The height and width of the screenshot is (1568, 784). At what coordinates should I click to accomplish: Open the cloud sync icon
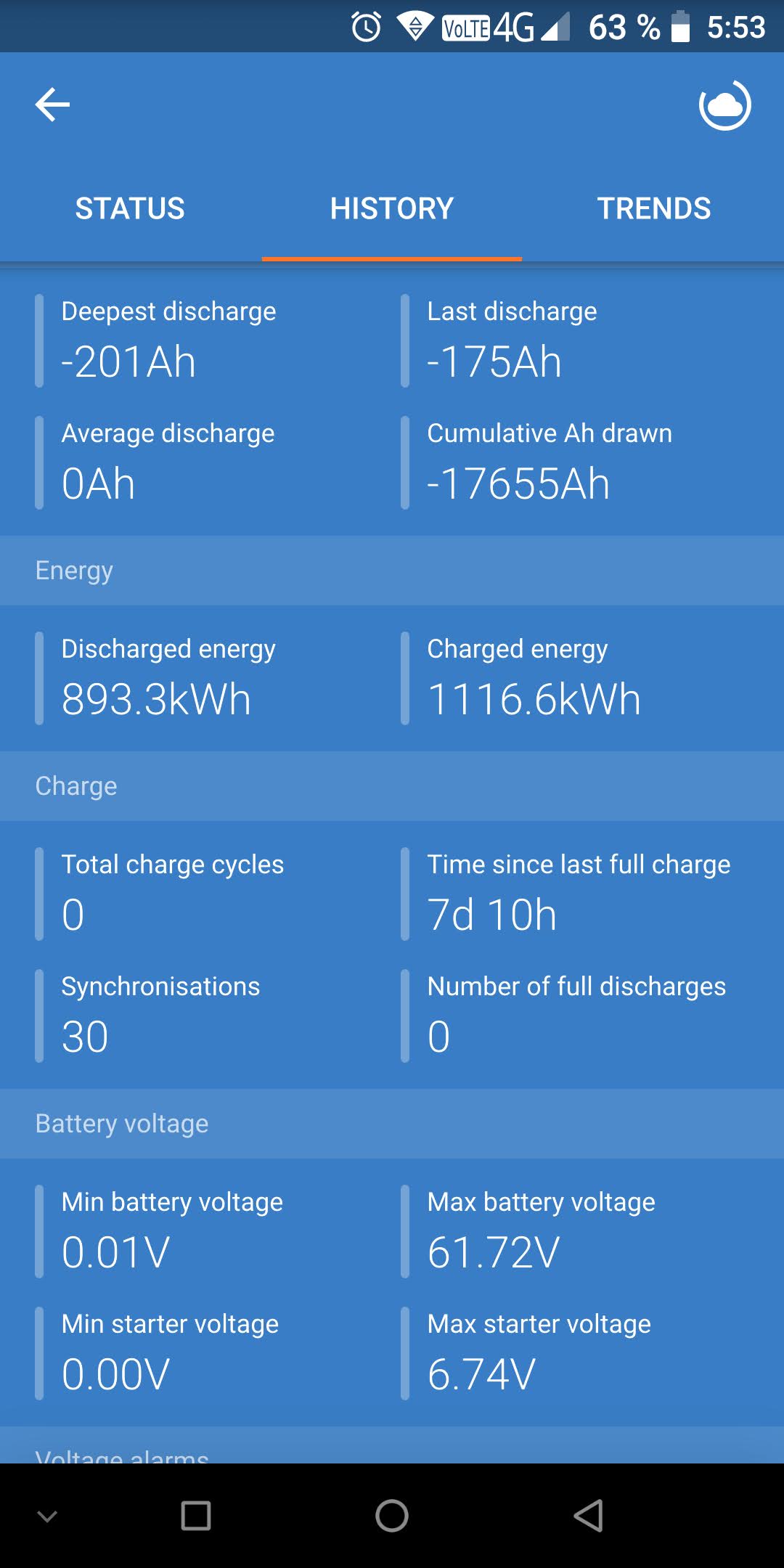pos(724,105)
